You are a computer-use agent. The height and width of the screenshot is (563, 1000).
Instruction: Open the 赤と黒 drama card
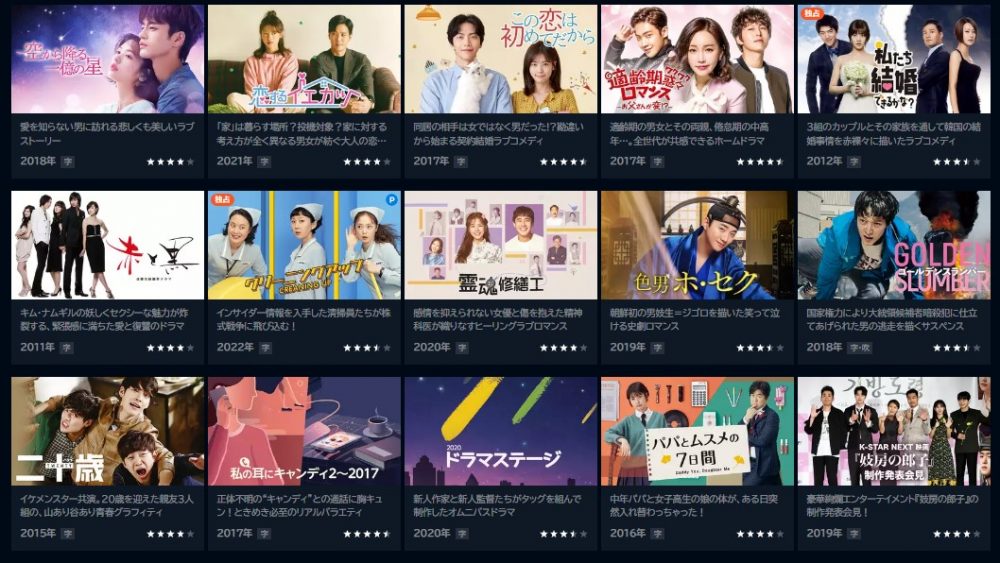107,245
